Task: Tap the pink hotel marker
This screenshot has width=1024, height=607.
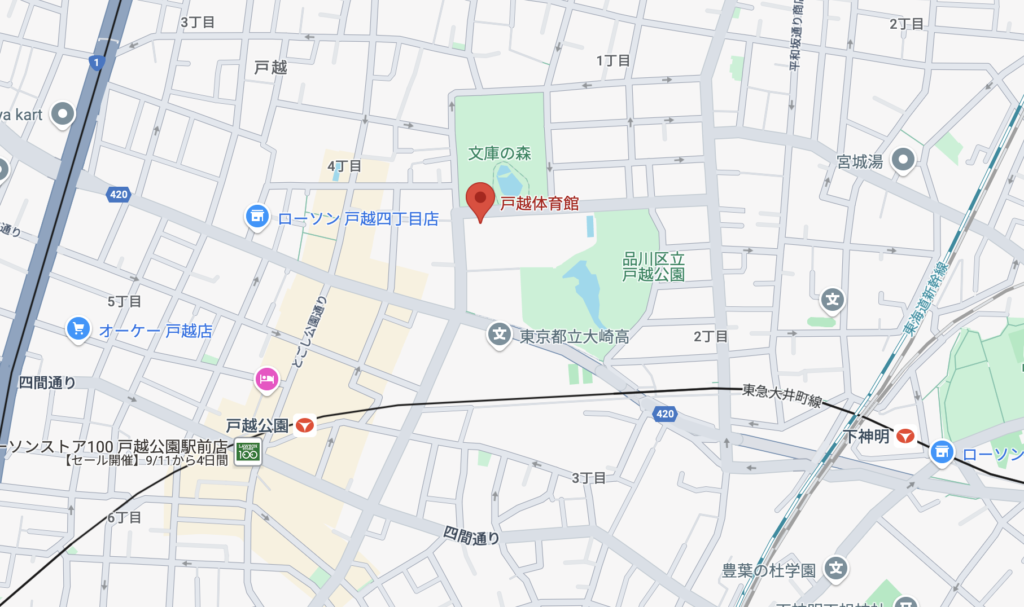Action: pos(267,379)
